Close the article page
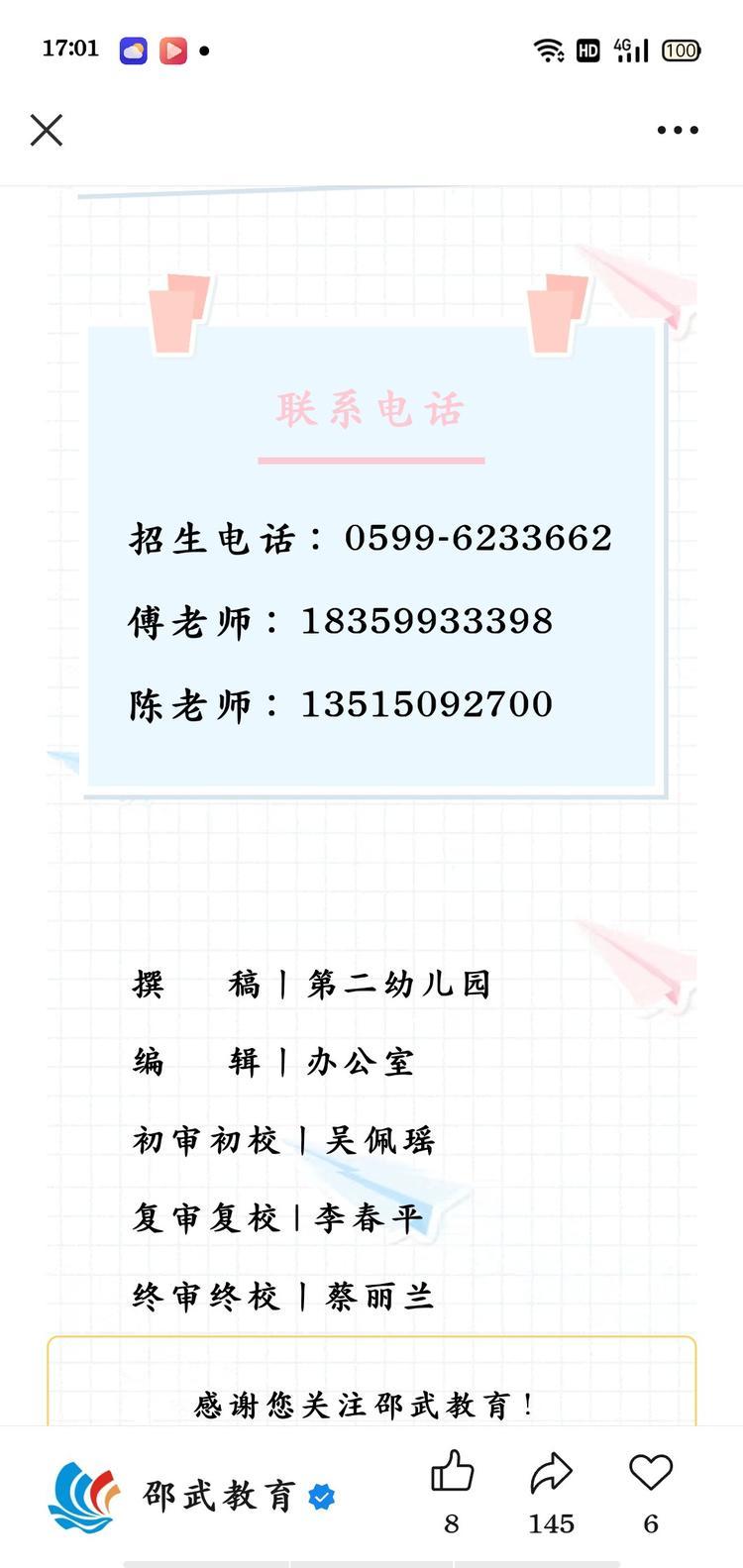 pyautogui.click(x=47, y=130)
